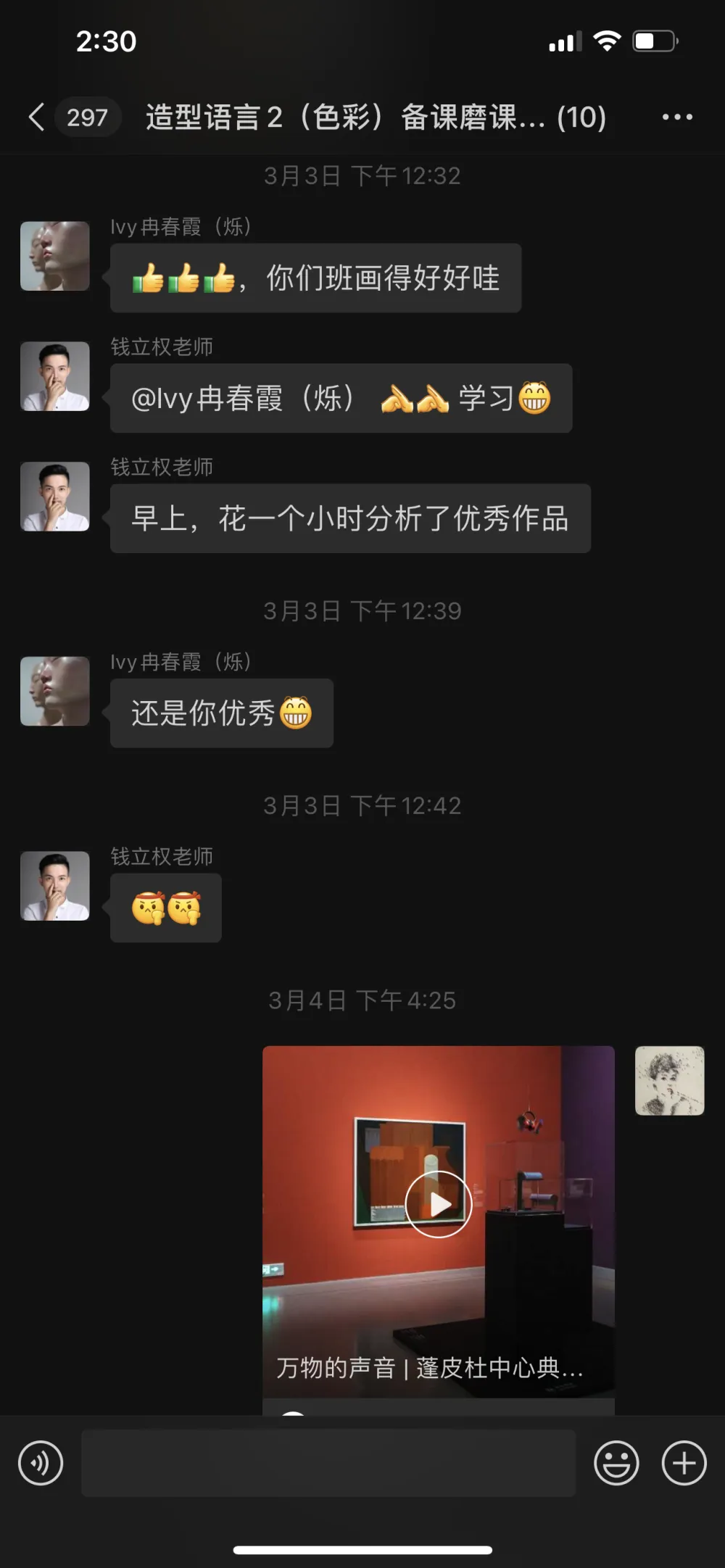Open the plus attachments menu
Screen dimensions: 725x1568
684,1462
